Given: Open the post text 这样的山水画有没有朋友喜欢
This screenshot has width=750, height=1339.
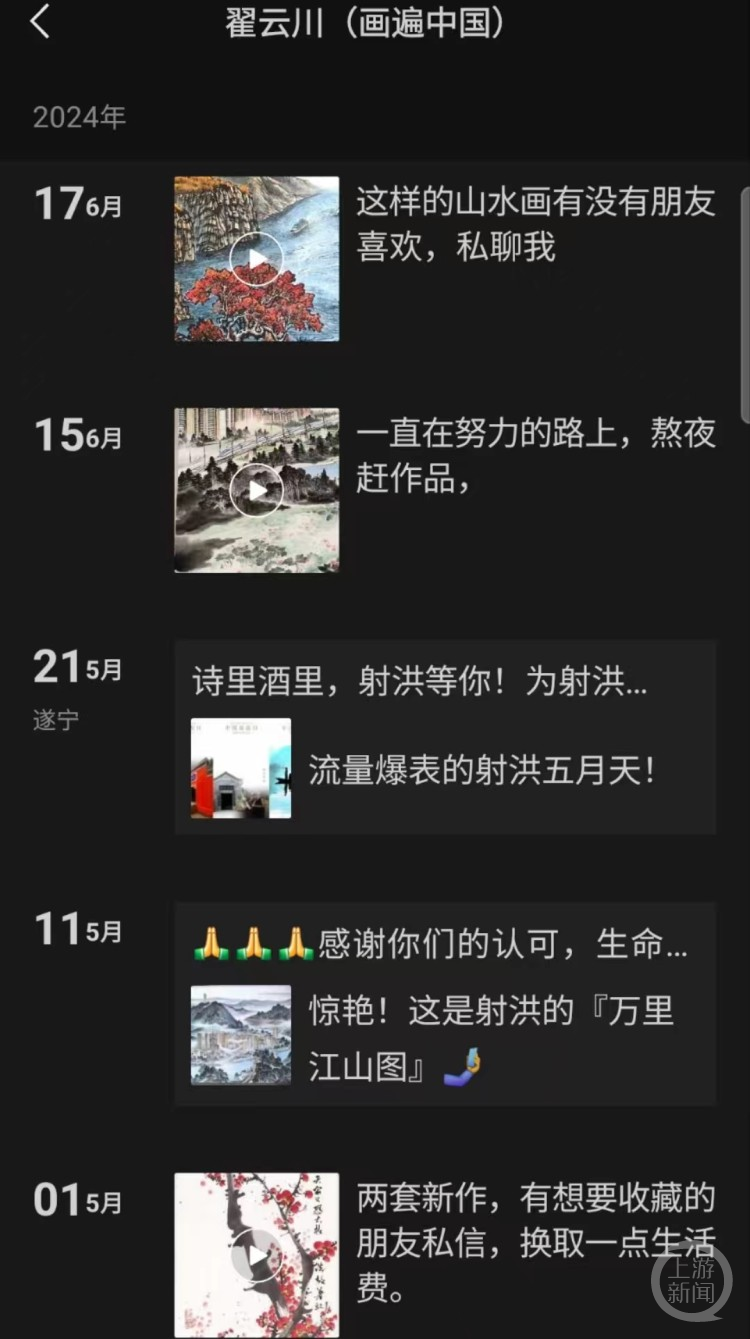Looking at the screenshot, I should pyautogui.click(x=535, y=224).
